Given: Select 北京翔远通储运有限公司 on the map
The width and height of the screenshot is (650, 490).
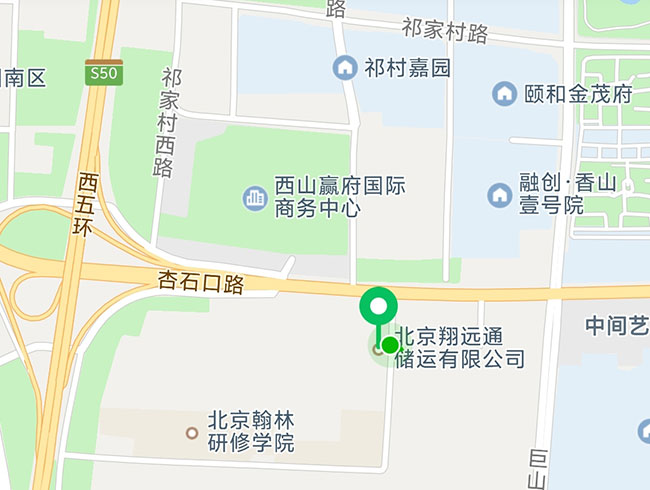Looking at the screenshot, I should click(x=460, y=347).
